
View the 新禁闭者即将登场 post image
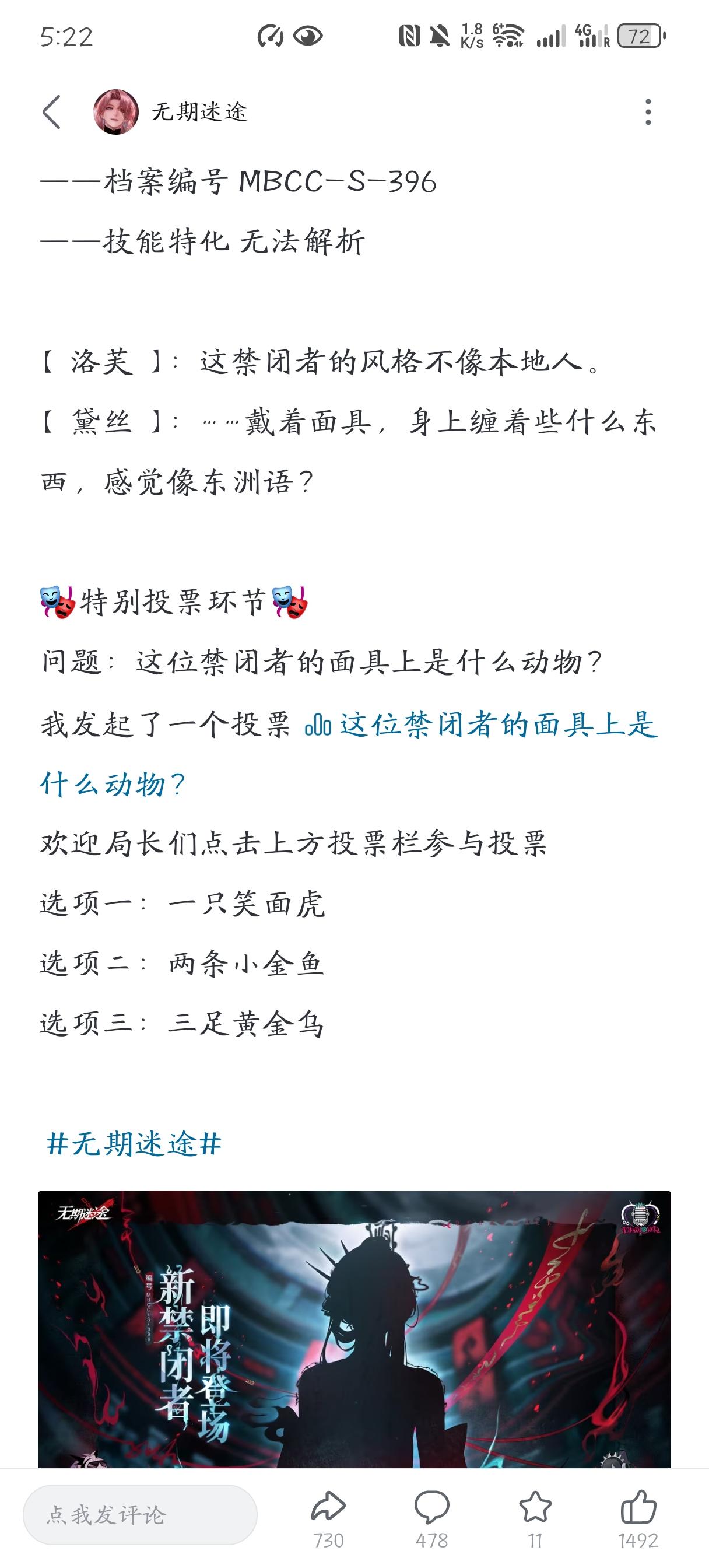pos(354,1329)
